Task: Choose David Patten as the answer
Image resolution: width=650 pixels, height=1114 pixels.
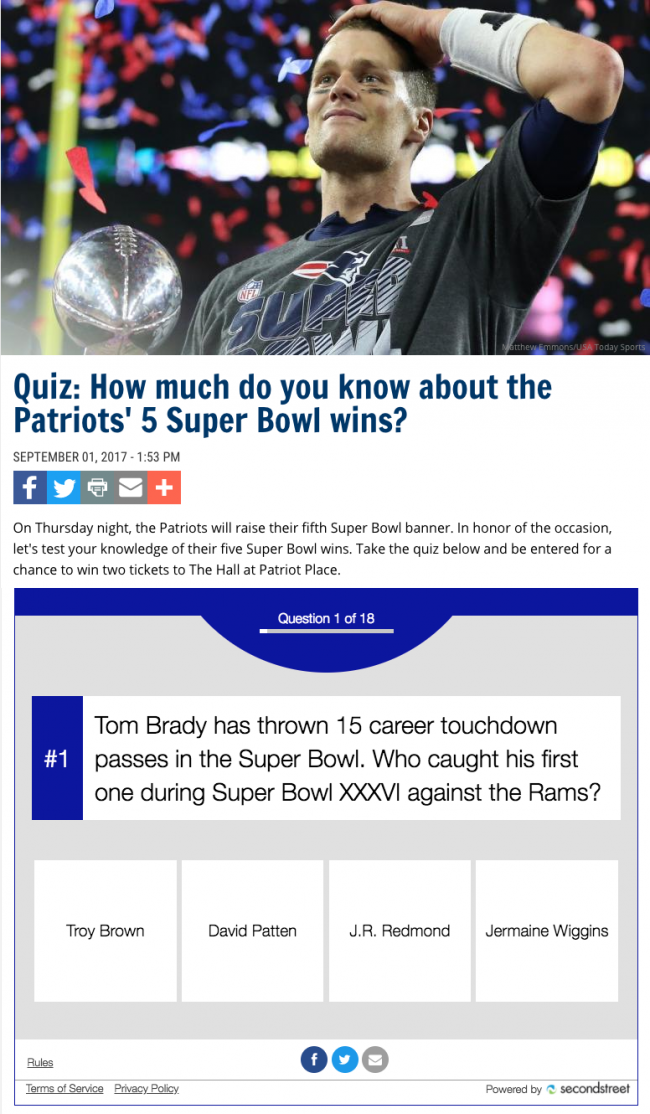Action: pos(252,930)
